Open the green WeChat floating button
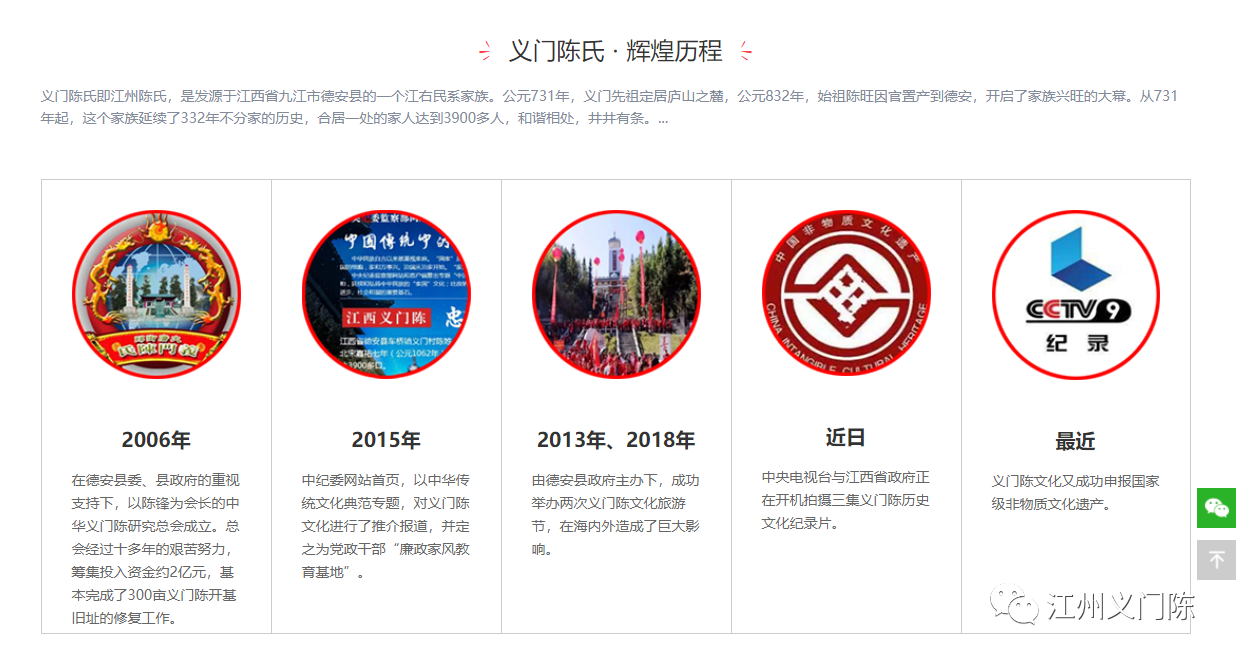 click(x=1216, y=508)
